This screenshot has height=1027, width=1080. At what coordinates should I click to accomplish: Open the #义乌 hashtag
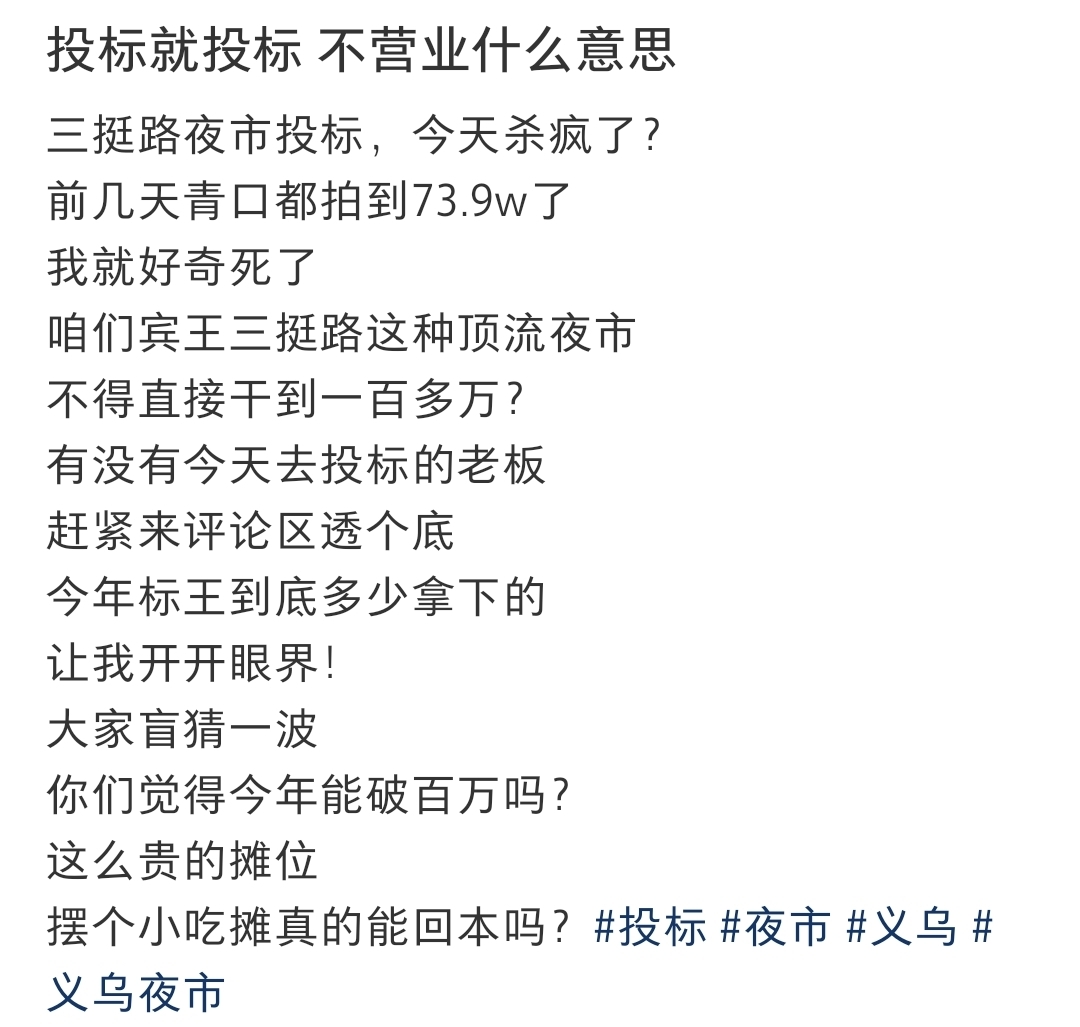(x=901, y=928)
